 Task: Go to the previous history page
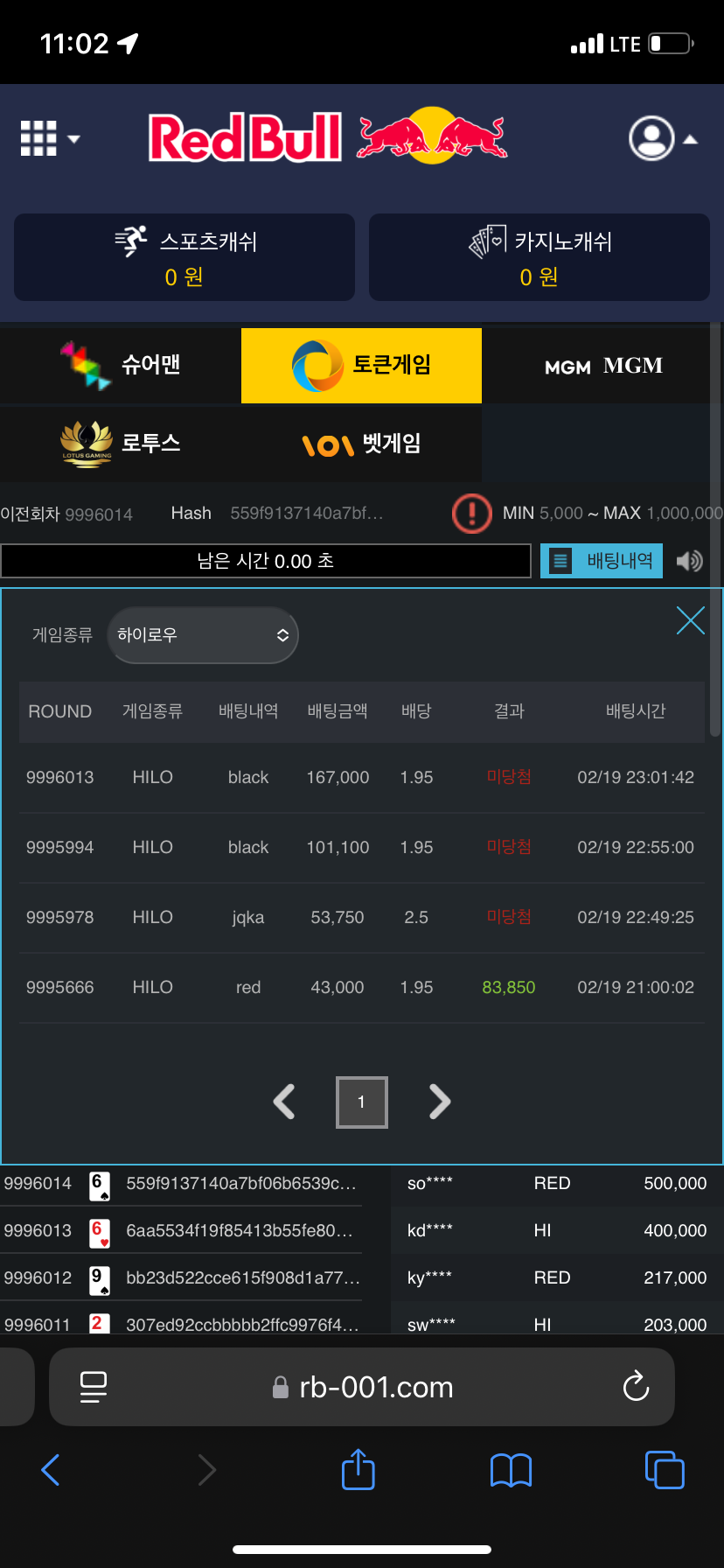284,1102
